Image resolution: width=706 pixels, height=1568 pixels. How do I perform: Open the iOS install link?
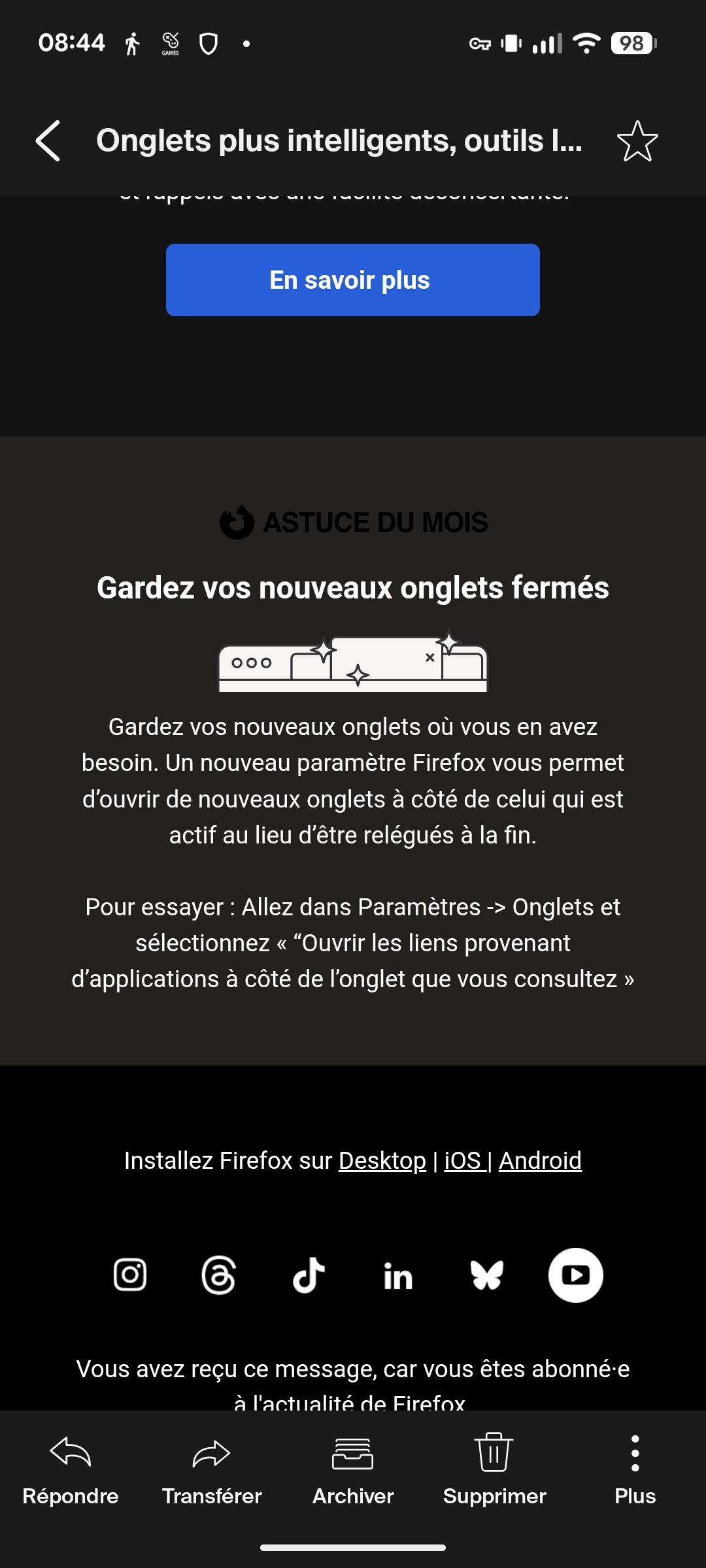[463, 1160]
